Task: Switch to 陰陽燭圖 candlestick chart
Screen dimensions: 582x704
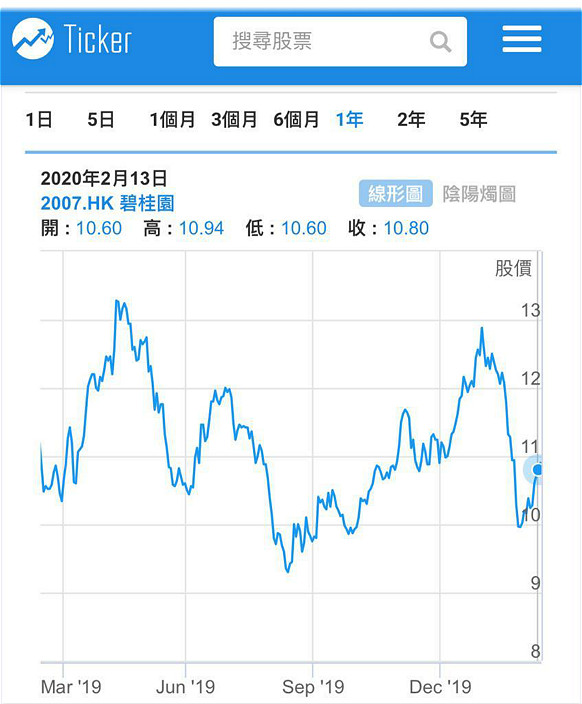Action: (479, 194)
